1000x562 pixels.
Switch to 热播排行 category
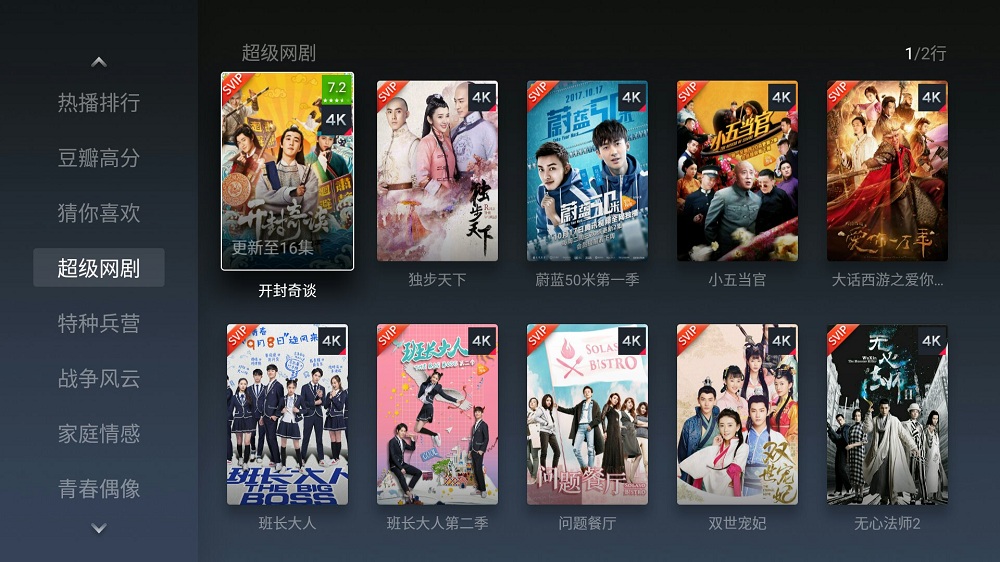pos(98,103)
